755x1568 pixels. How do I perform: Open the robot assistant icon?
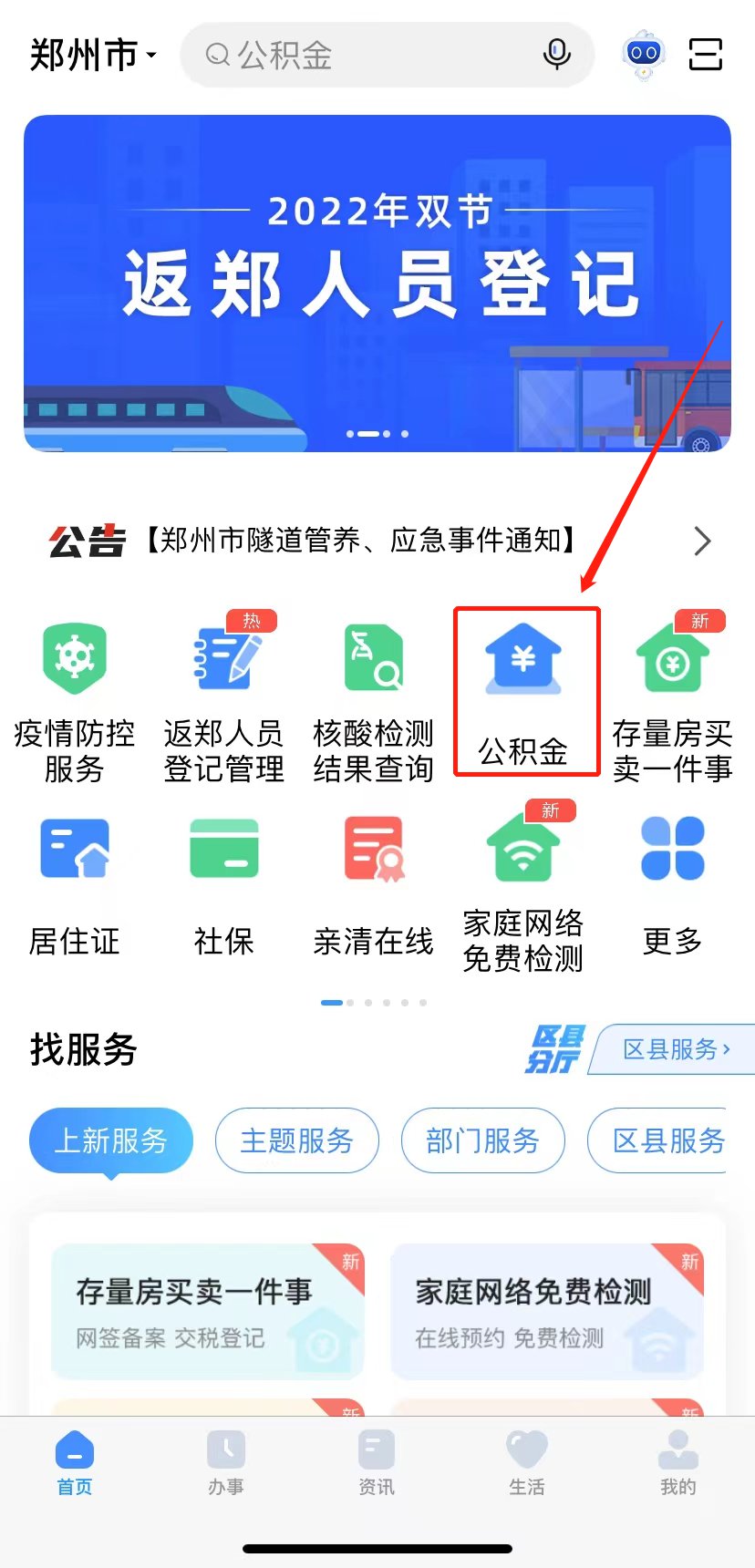click(644, 55)
